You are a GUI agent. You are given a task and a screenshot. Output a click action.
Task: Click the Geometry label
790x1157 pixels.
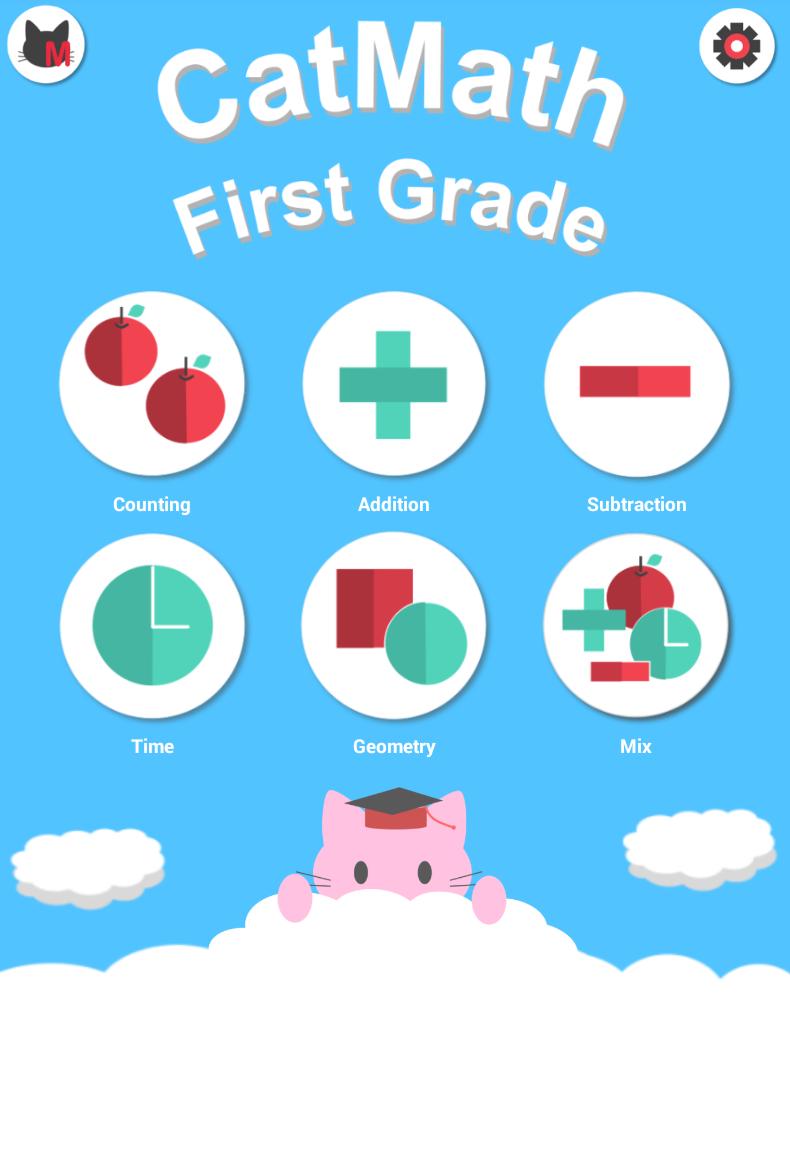[394, 747]
